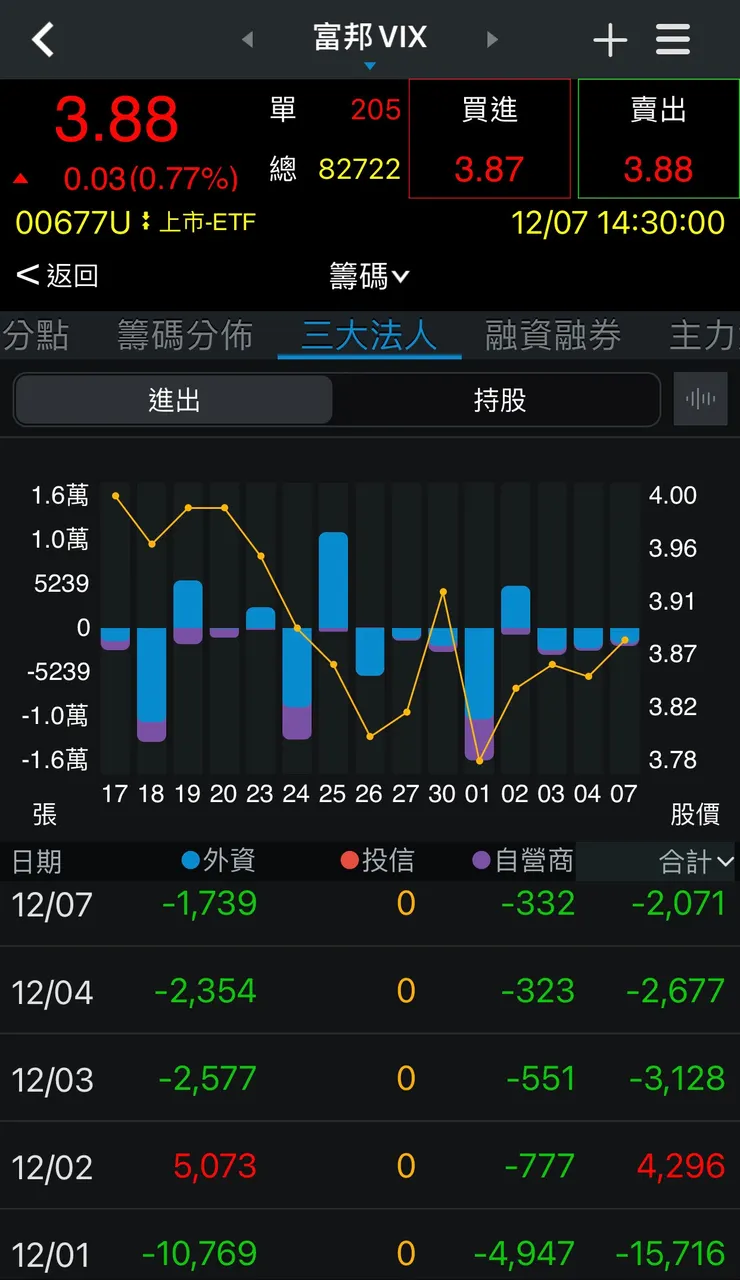The width and height of the screenshot is (740, 1280).
Task: Switch to the 進出 view
Action: [172, 398]
